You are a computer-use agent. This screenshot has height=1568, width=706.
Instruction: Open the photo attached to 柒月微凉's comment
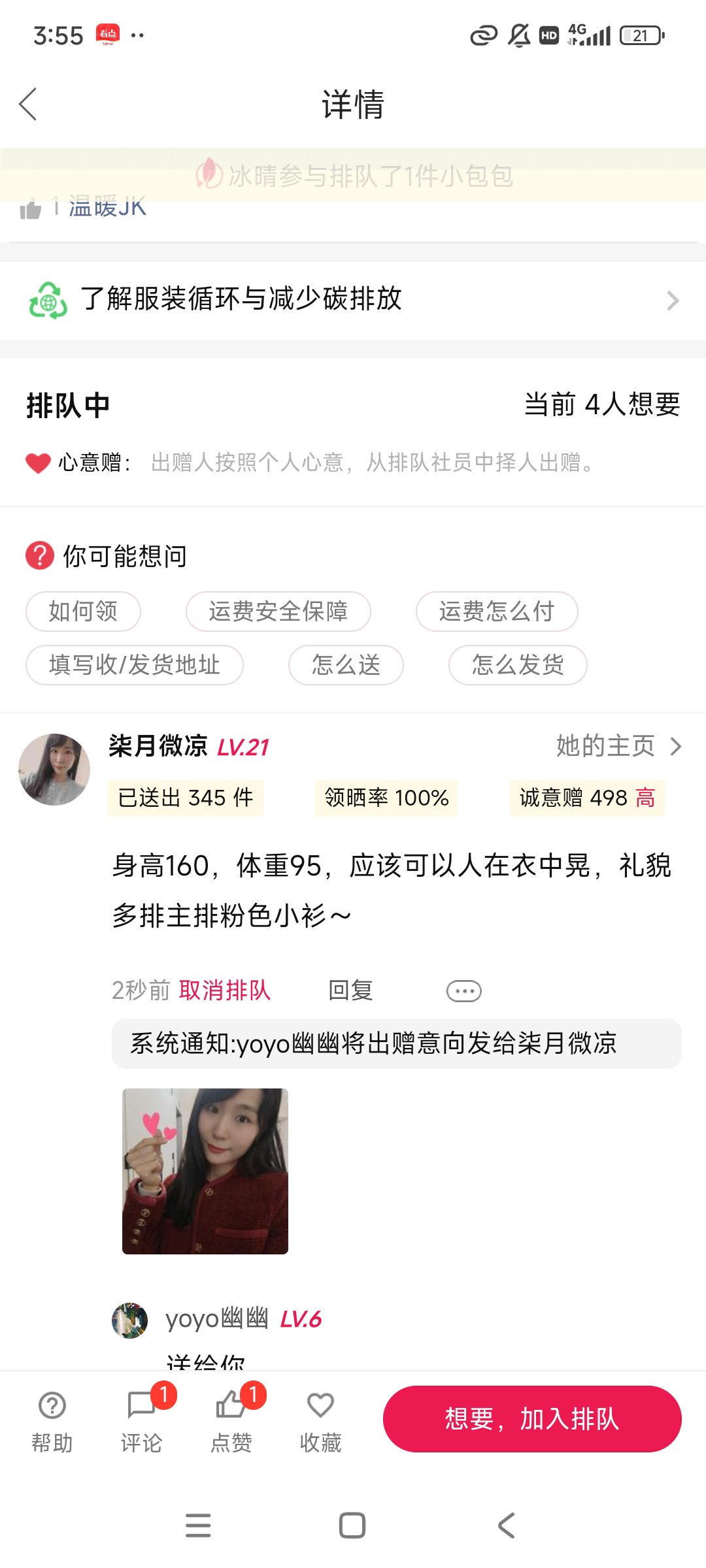pyautogui.click(x=205, y=1171)
